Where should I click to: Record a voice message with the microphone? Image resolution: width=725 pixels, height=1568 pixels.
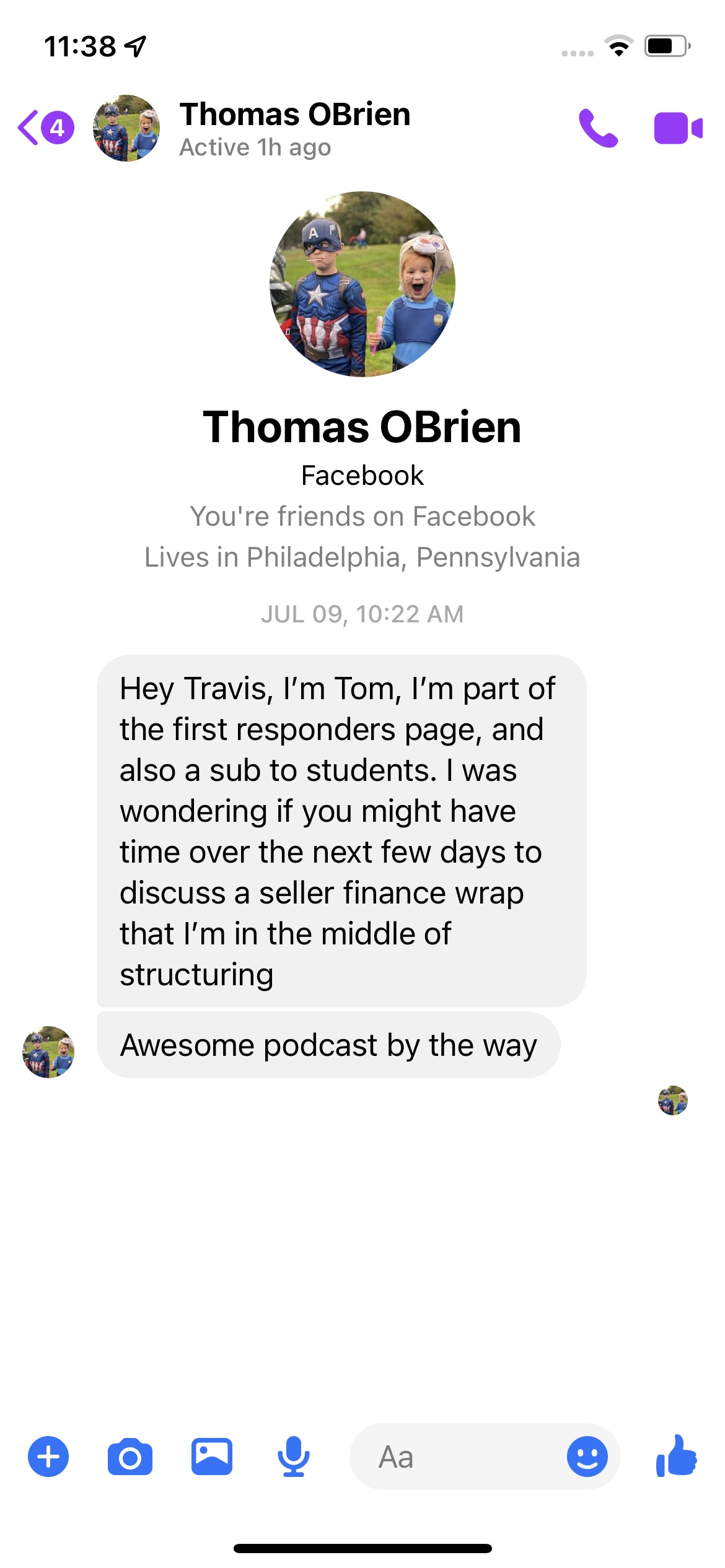click(293, 1457)
